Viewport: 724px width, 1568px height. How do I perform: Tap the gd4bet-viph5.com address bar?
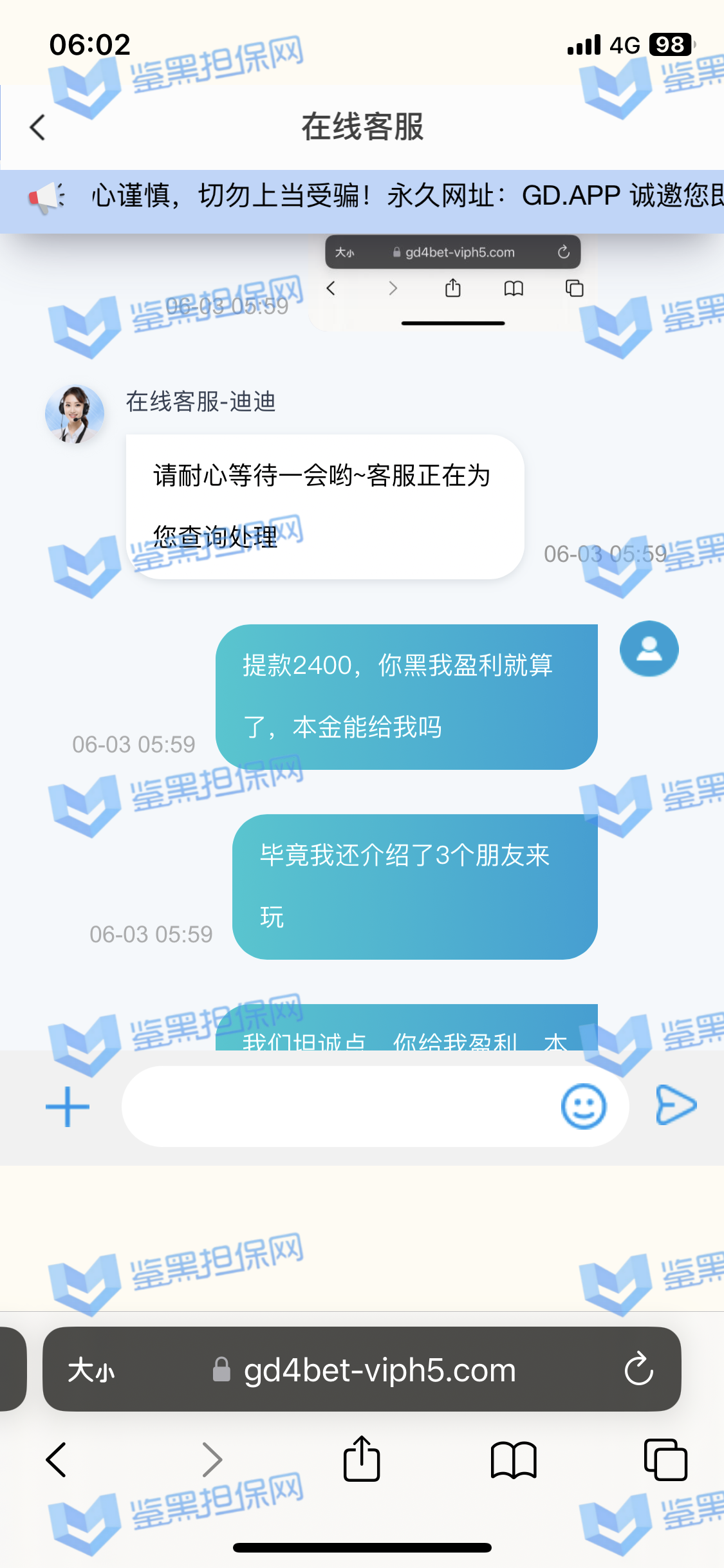(380, 1370)
